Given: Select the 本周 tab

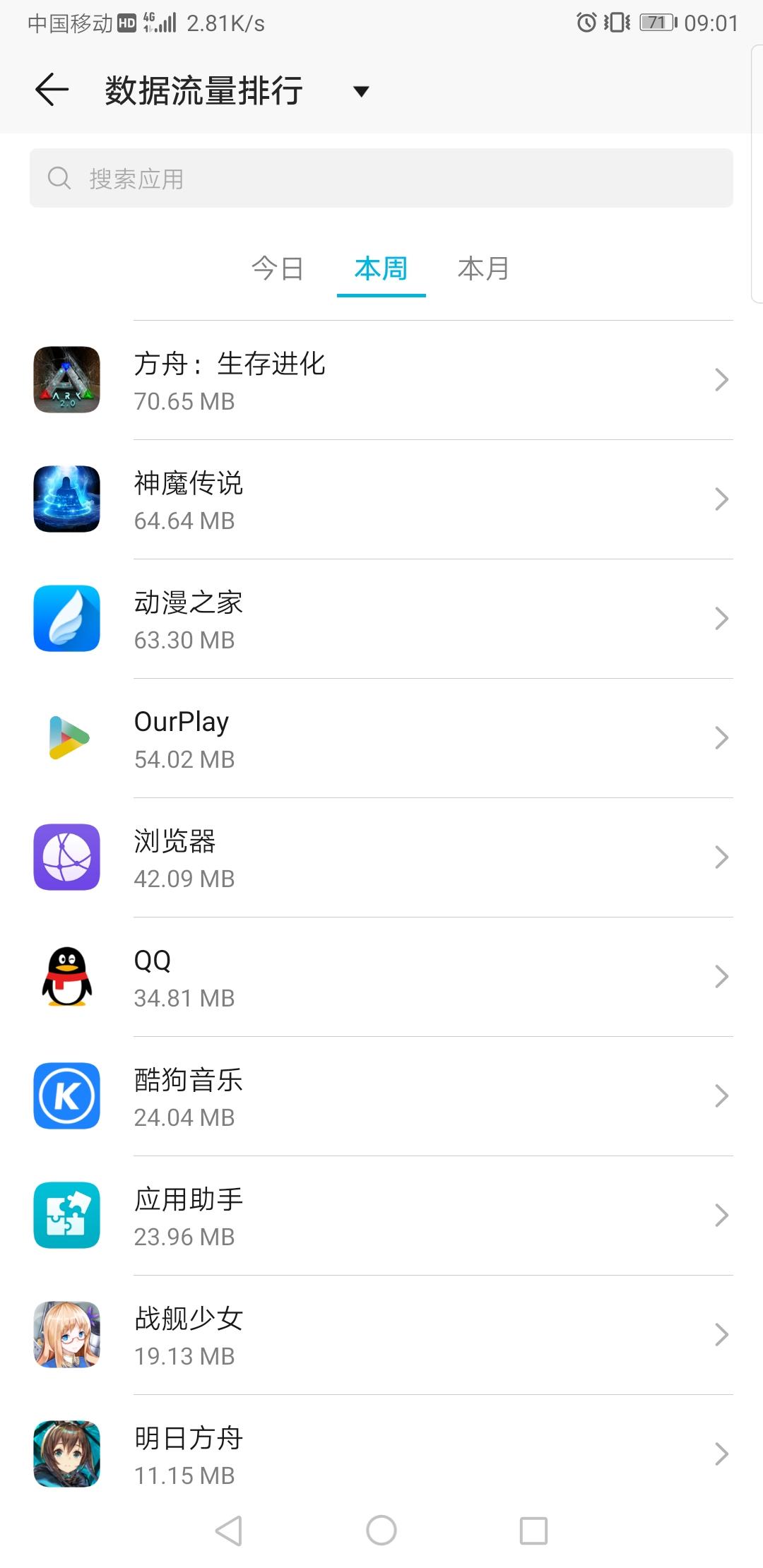Looking at the screenshot, I should click(x=381, y=269).
